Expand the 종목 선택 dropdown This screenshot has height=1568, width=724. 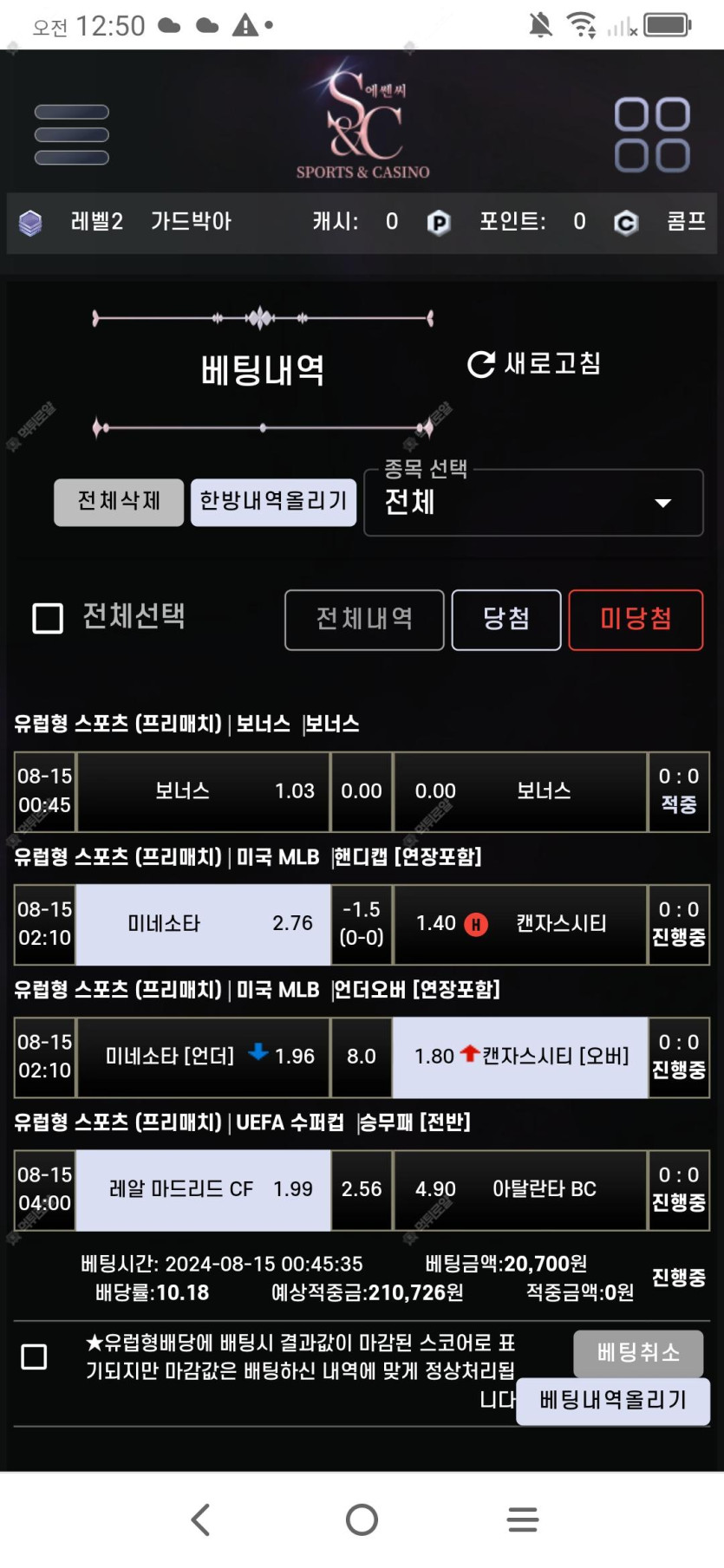(x=533, y=502)
